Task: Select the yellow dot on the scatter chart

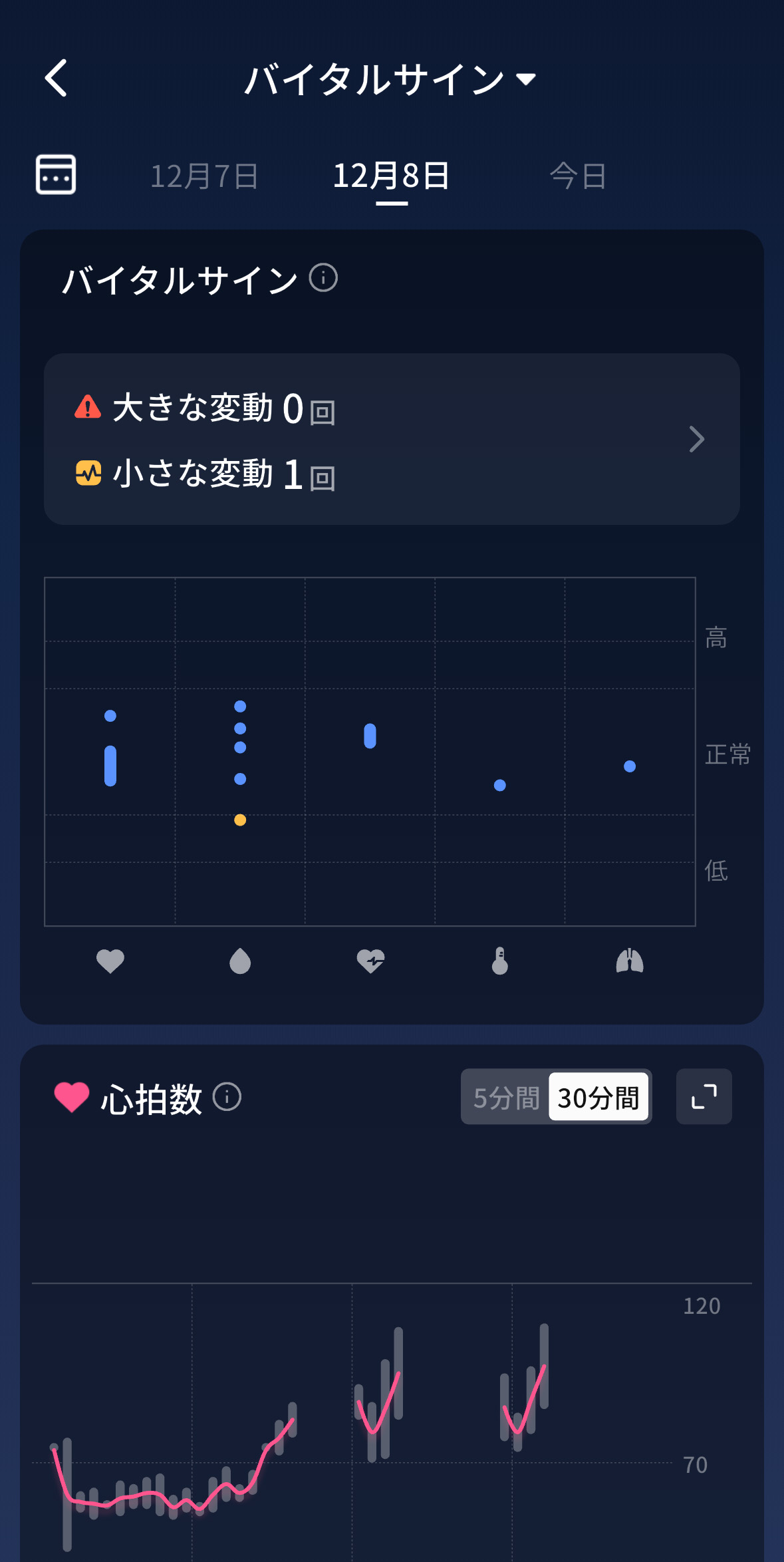Action: click(240, 820)
